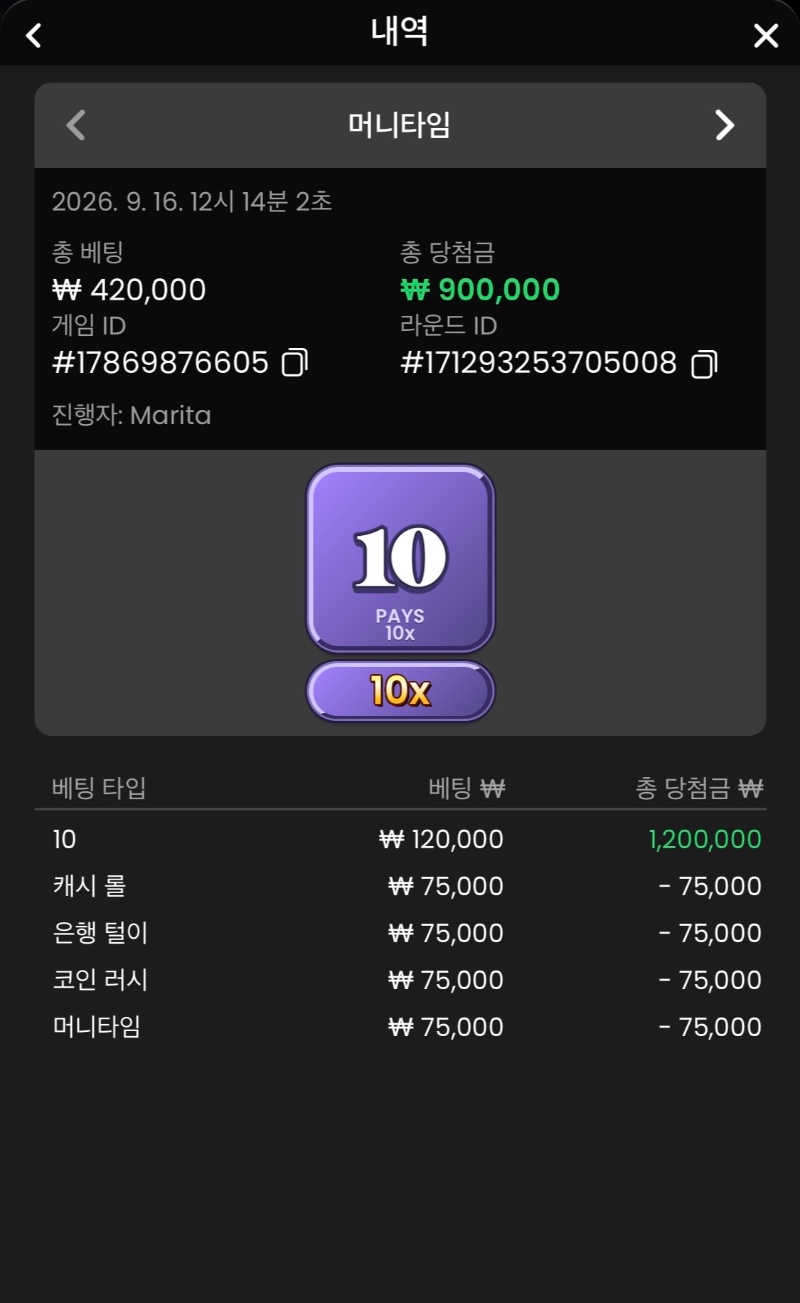
Task: Show the next round in 머니타임
Action: [725, 125]
